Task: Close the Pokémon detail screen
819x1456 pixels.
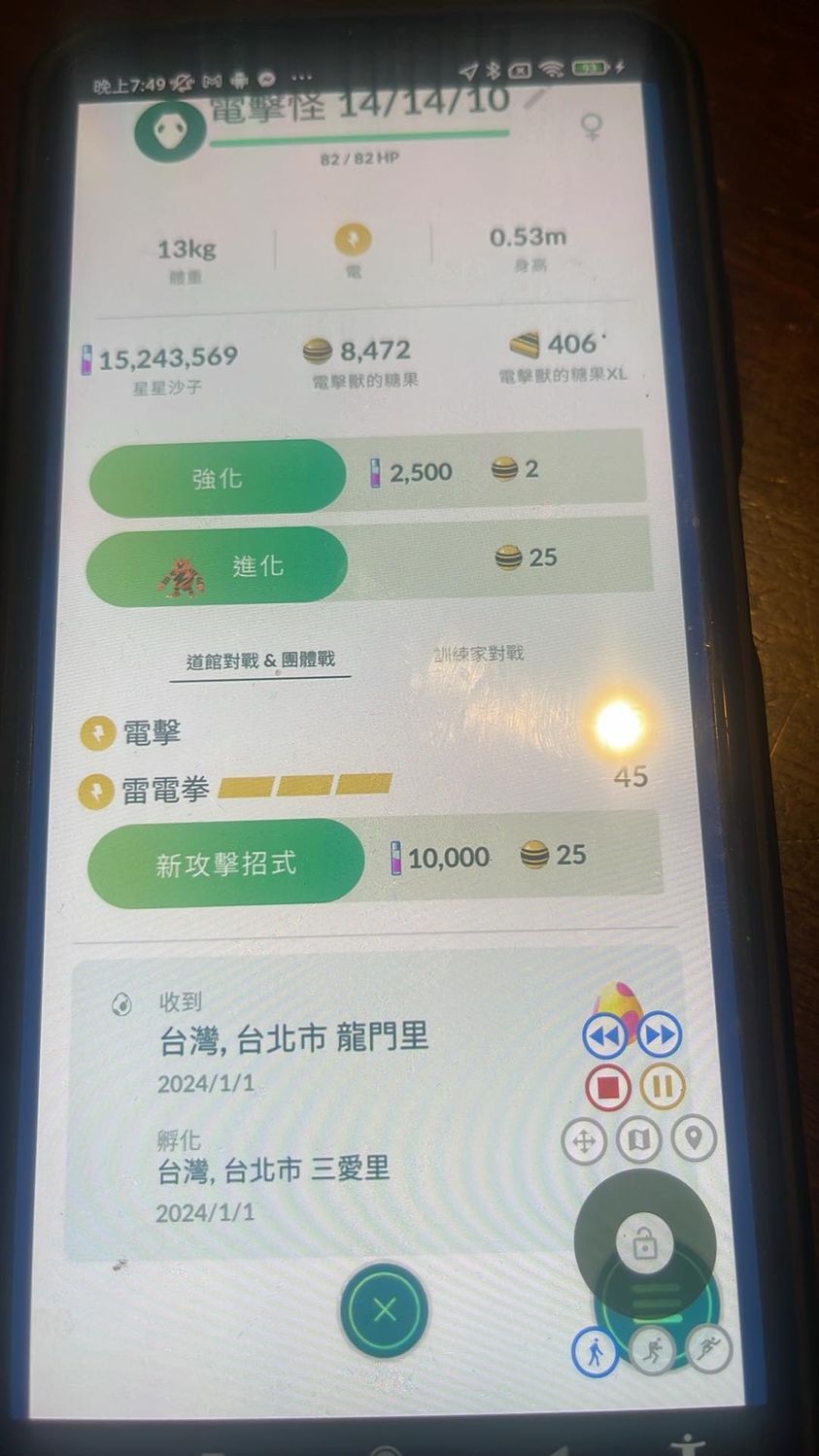Action: (384, 1310)
